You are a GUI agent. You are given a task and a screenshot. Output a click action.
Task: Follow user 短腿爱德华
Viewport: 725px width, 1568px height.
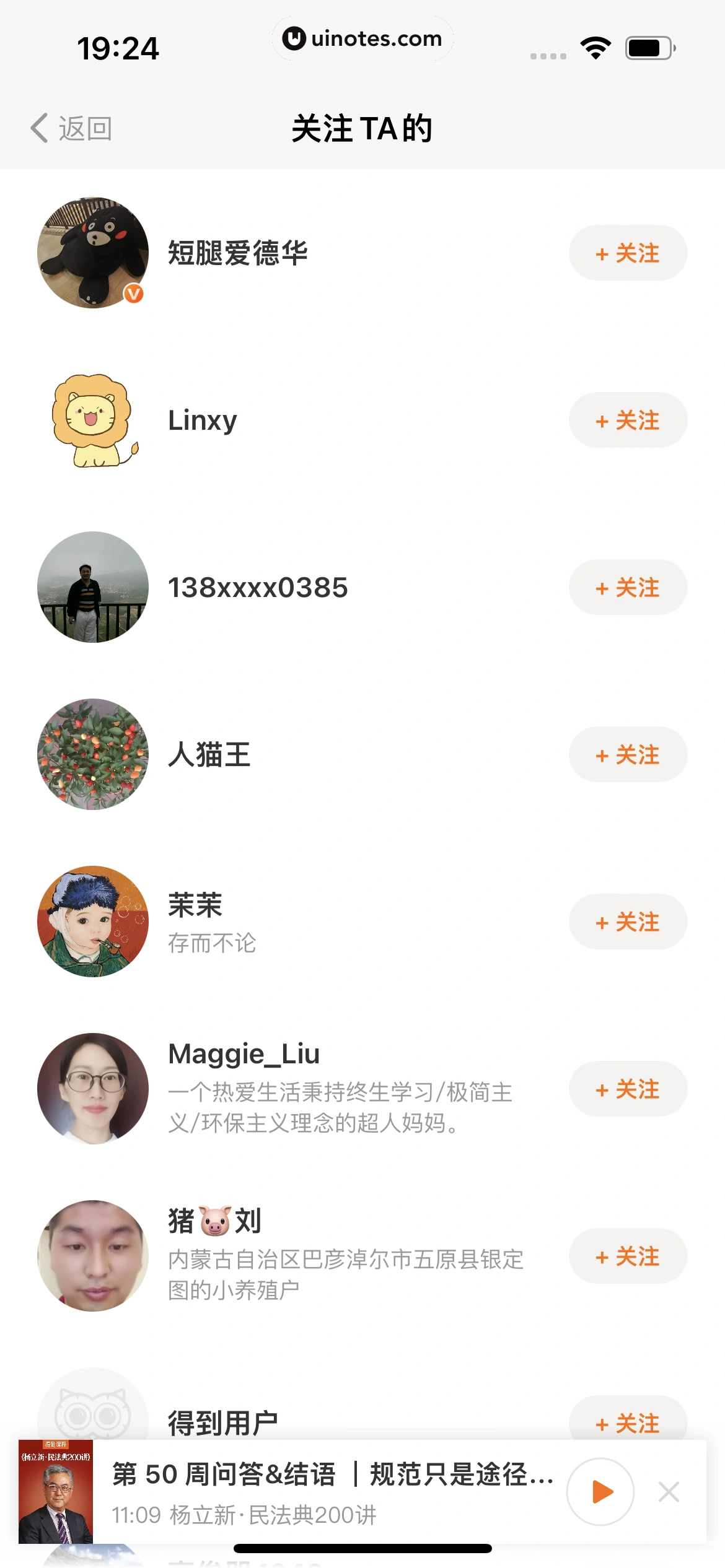628,253
